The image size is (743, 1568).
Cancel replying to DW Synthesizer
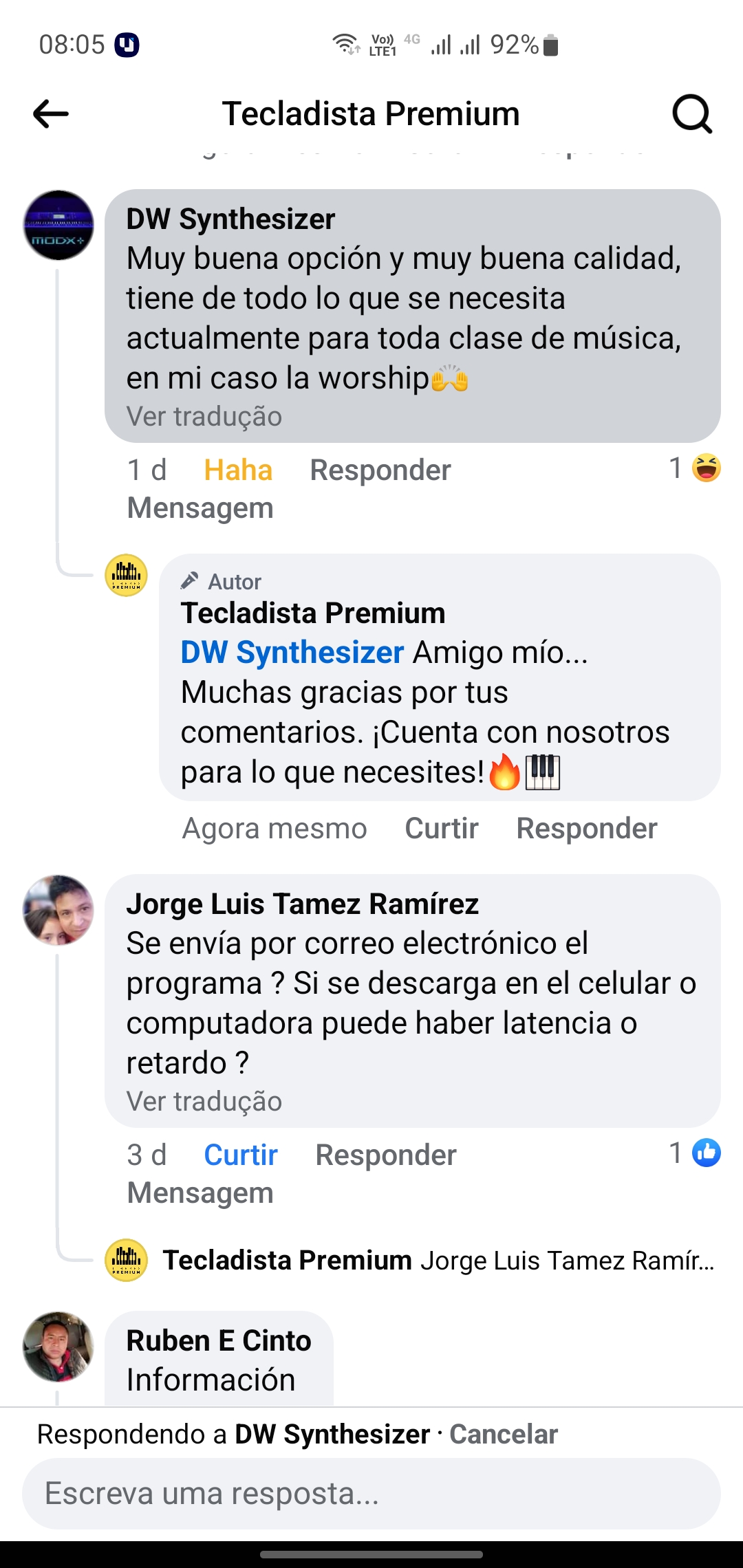tap(503, 1435)
